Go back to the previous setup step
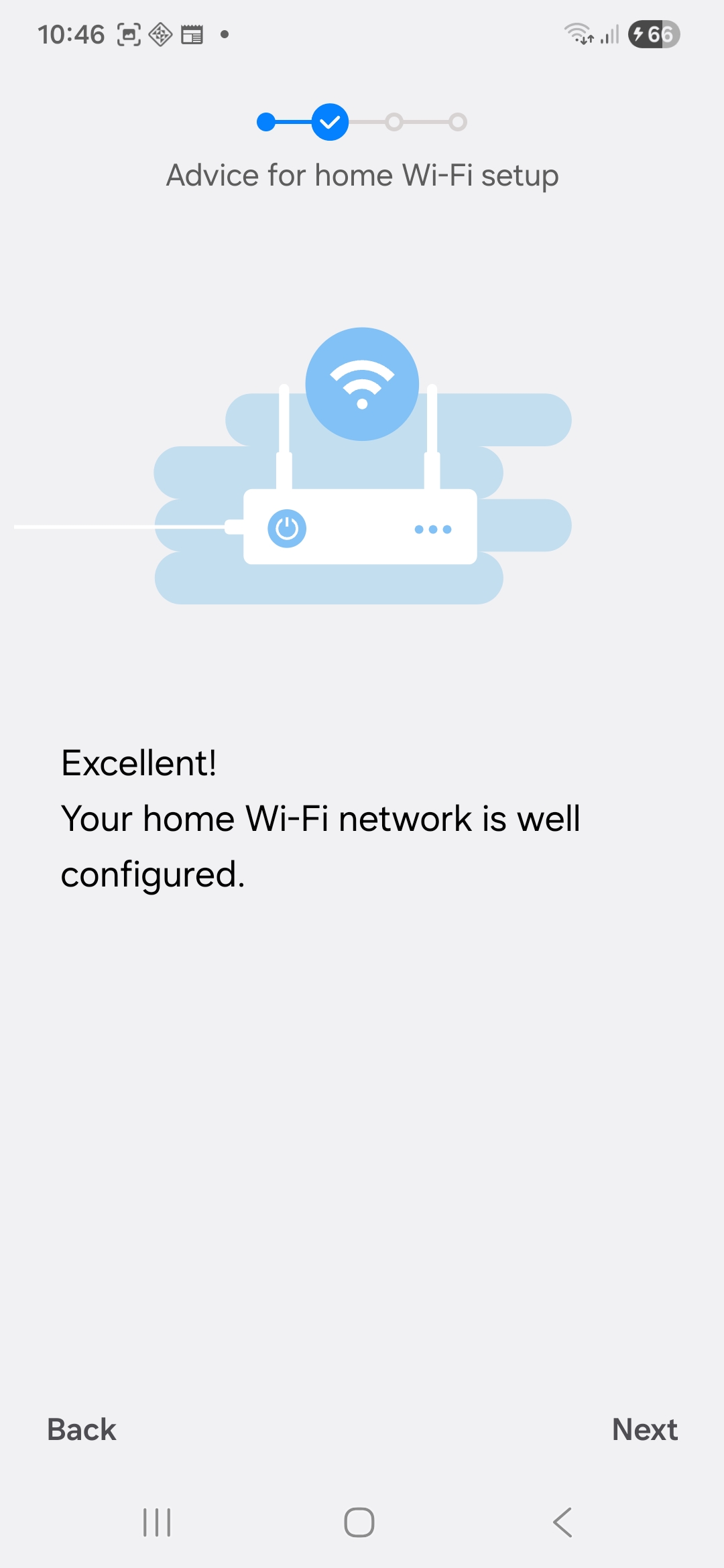Viewport: 724px width, 1568px height. coord(82,1429)
